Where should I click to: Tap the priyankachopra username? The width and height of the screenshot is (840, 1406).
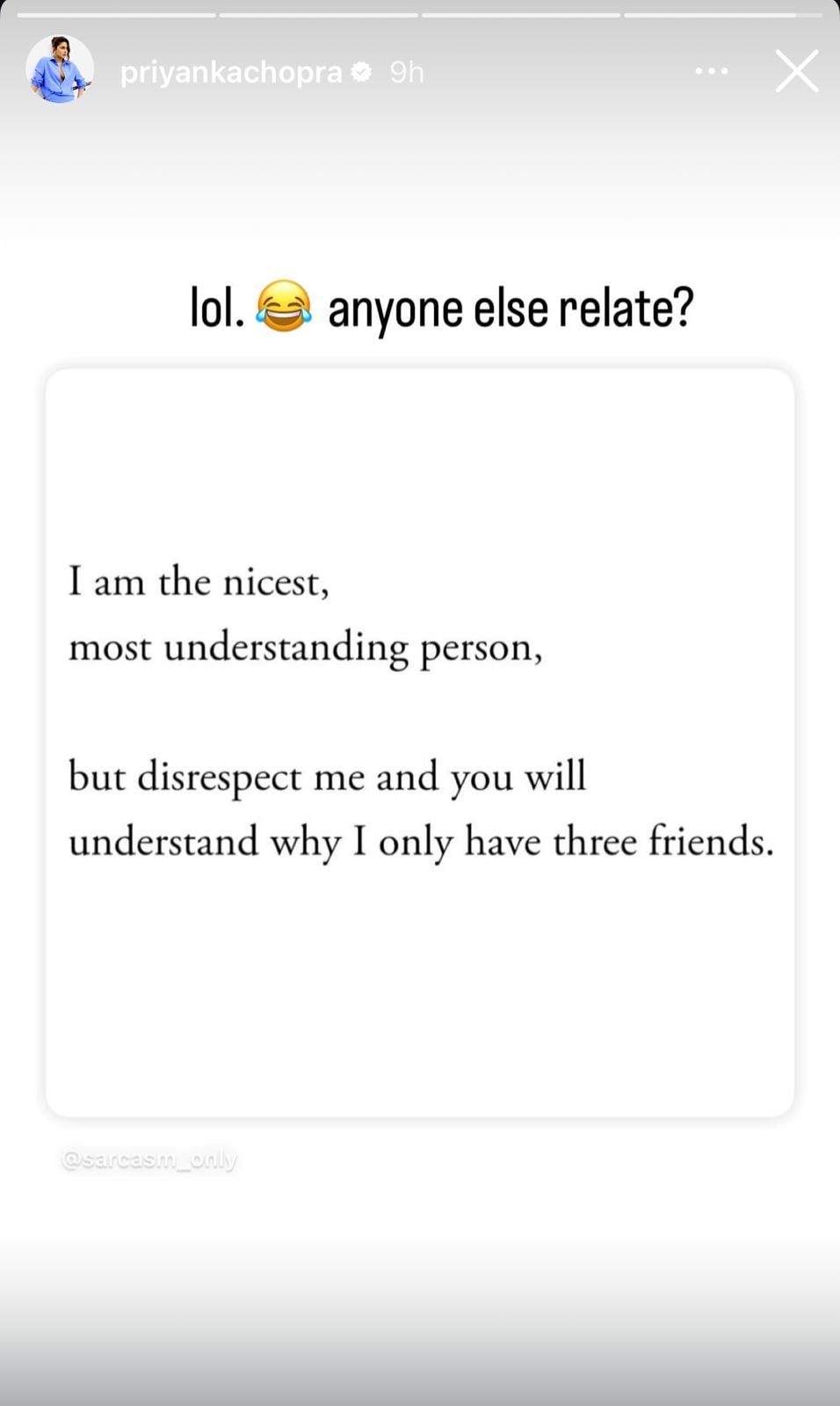point(230,72)
